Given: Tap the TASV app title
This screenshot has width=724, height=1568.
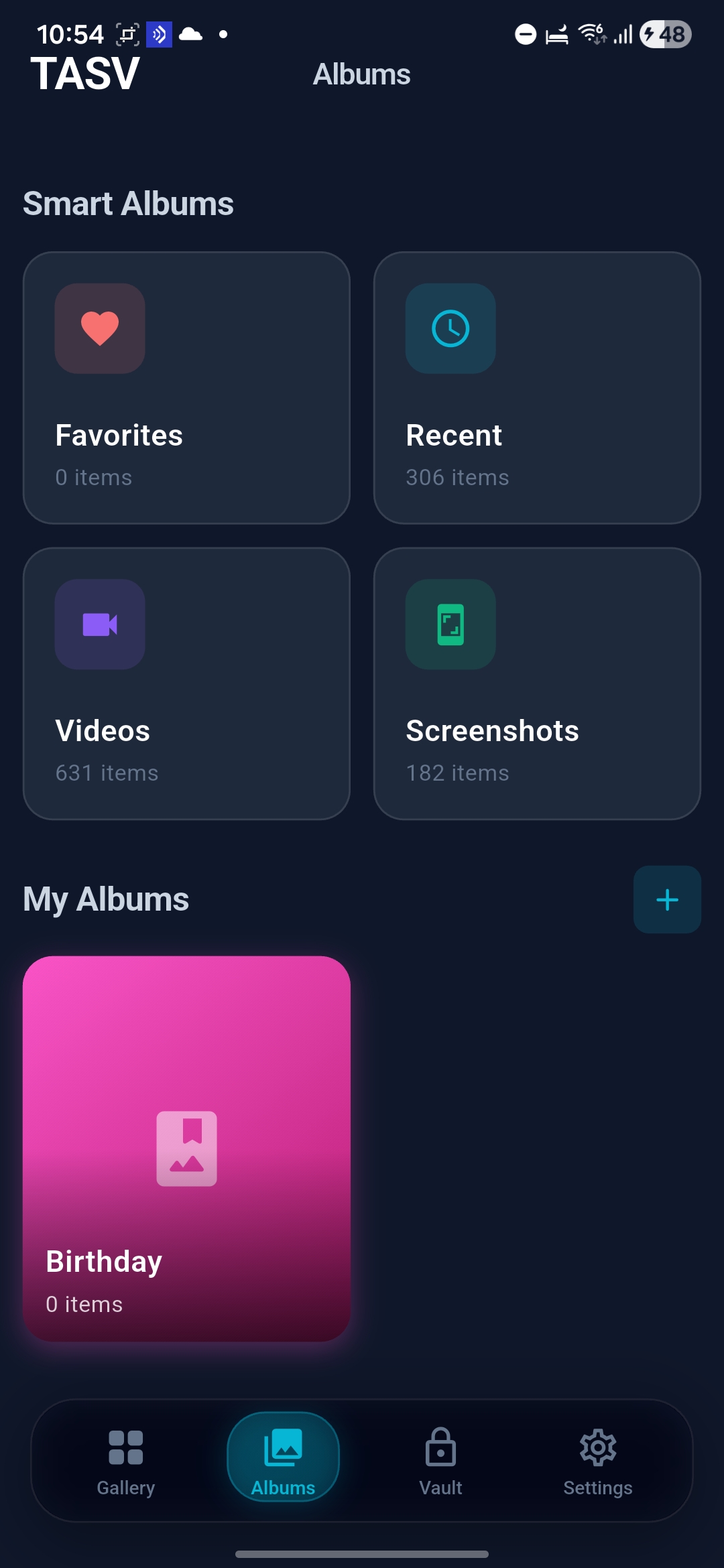Looking at the screenshot, I should (x=84, y=74).
